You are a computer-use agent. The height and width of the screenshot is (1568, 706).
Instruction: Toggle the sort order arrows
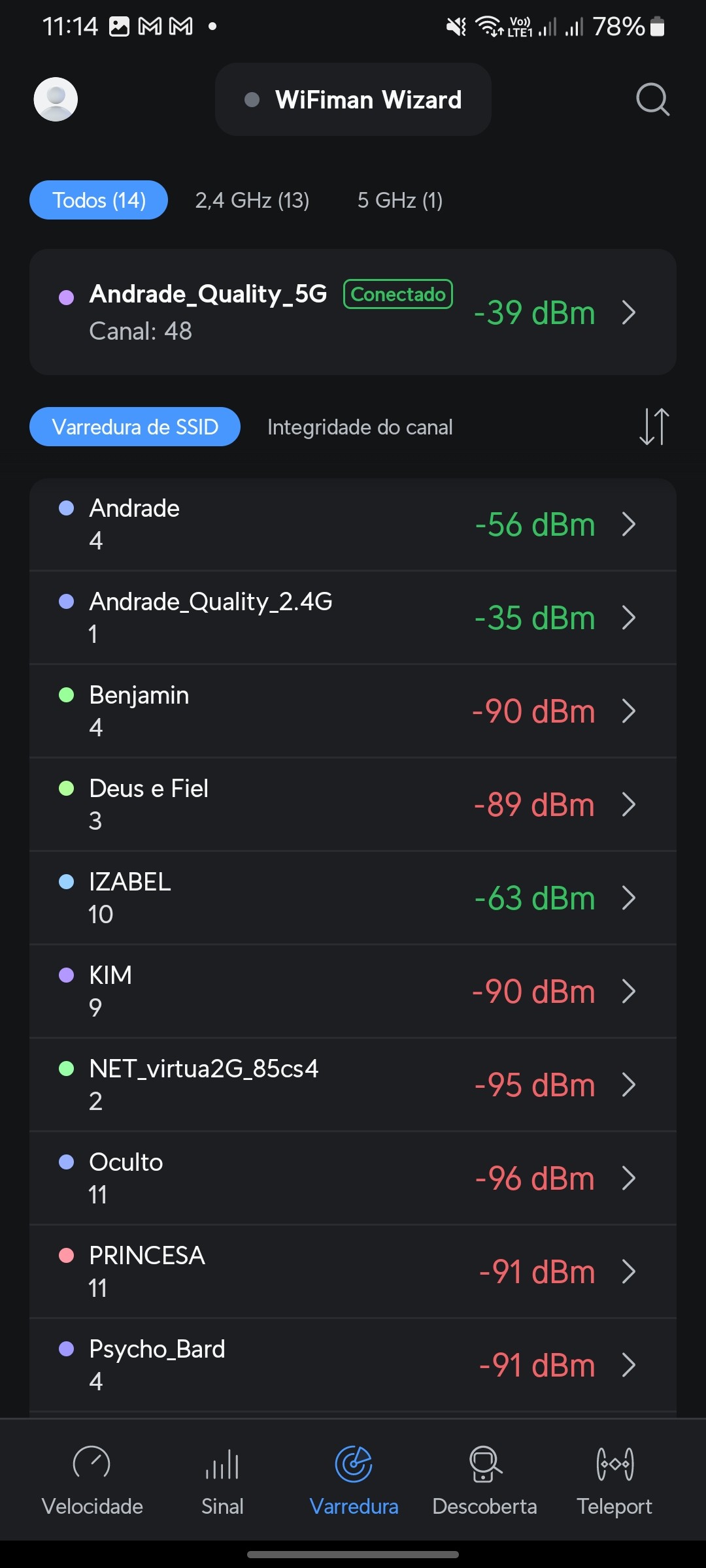(654, 427)
